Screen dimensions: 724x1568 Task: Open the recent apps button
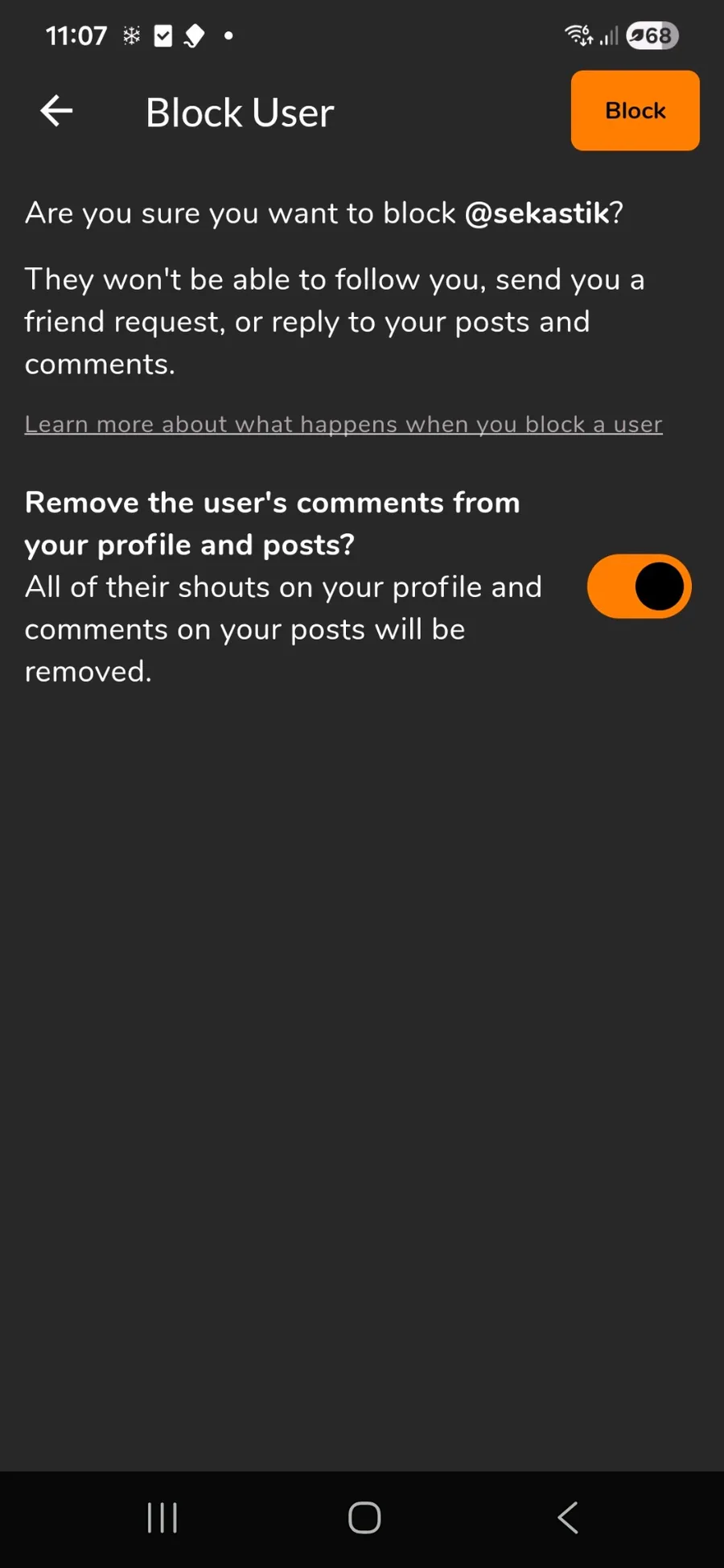coord(162,1518)
